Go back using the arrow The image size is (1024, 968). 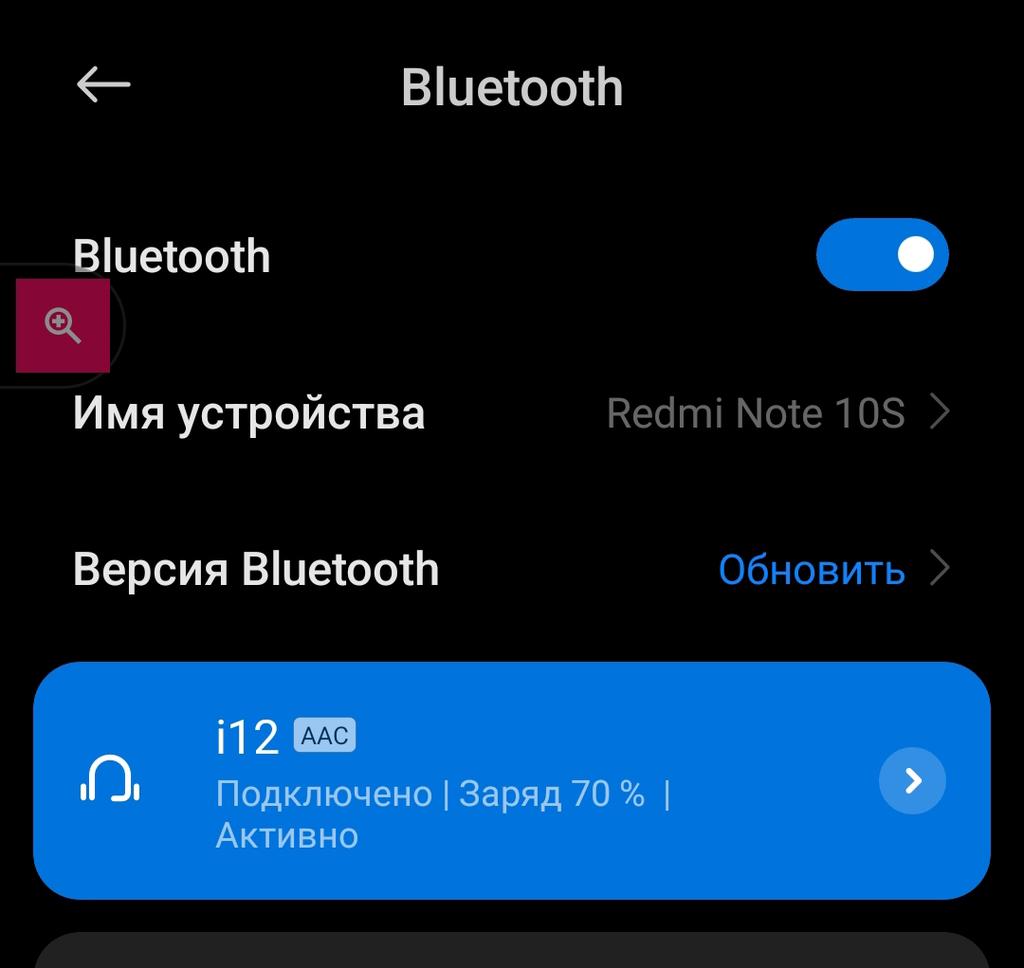(x=104, y=85)
